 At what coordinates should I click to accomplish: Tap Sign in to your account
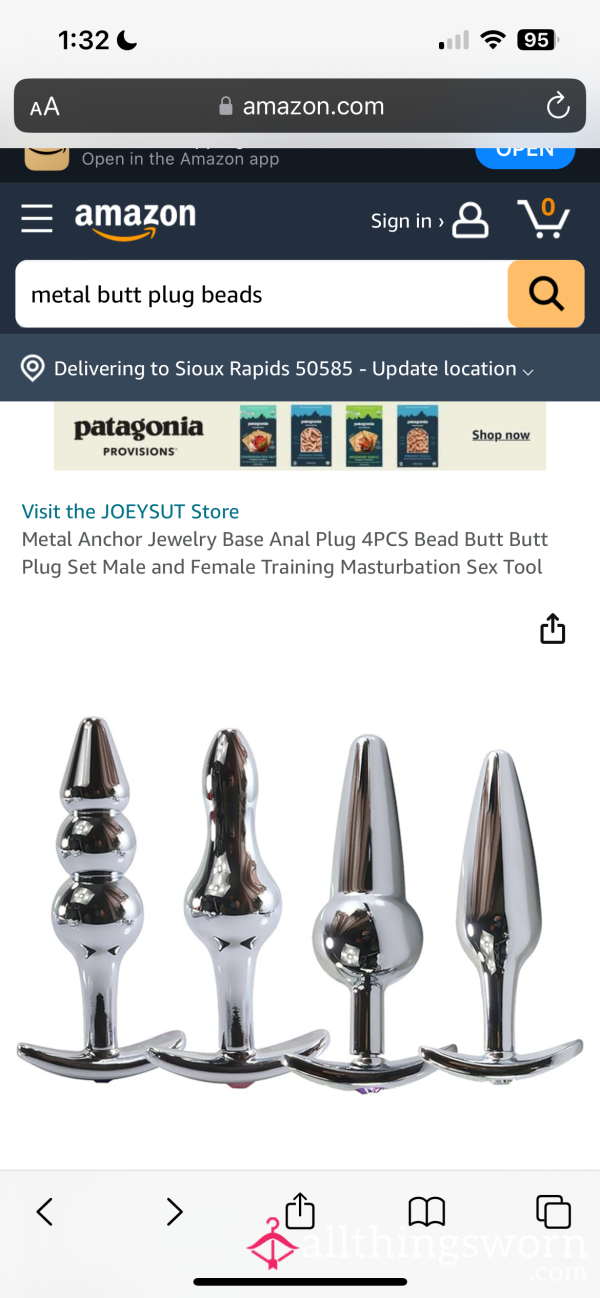point(429,221)
